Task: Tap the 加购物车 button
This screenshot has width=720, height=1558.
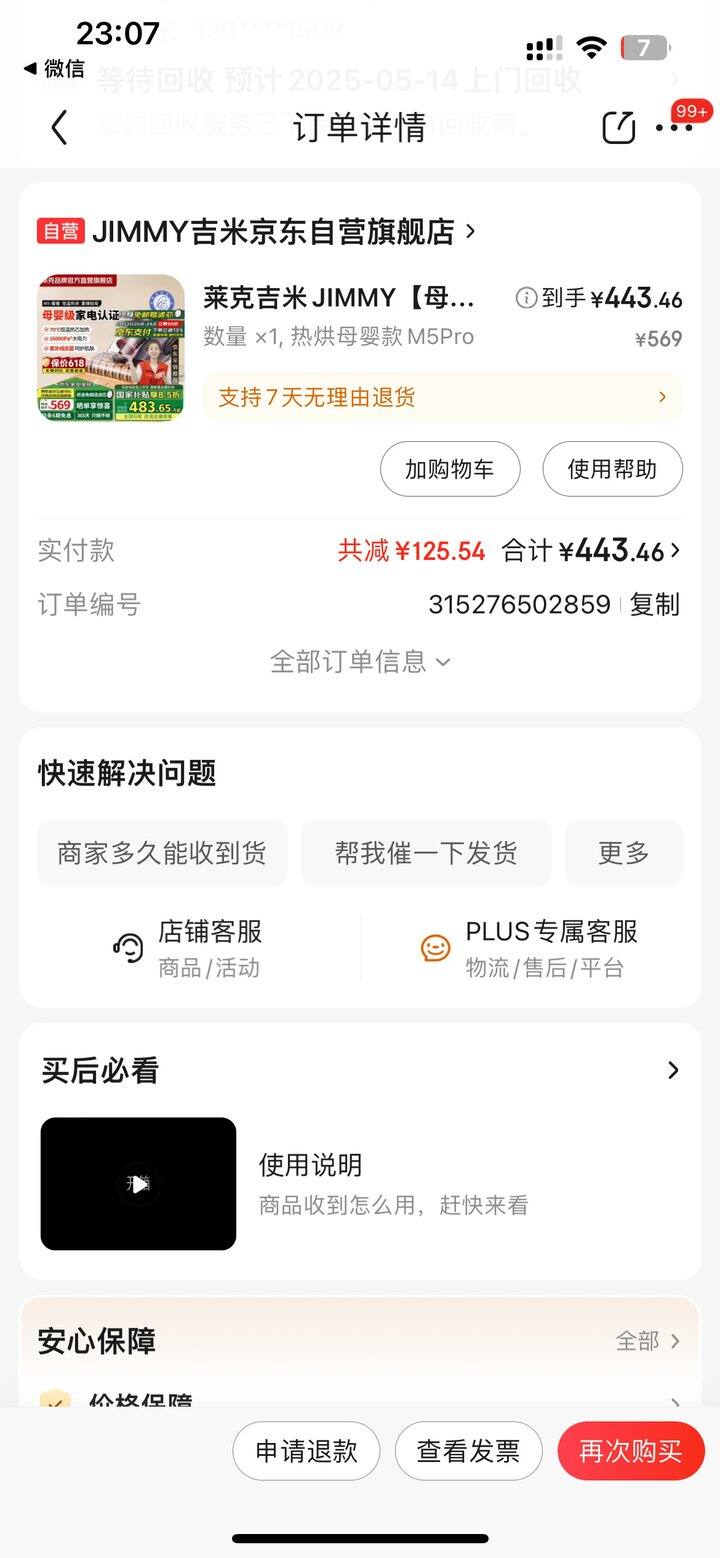Action: coord(450,469)
